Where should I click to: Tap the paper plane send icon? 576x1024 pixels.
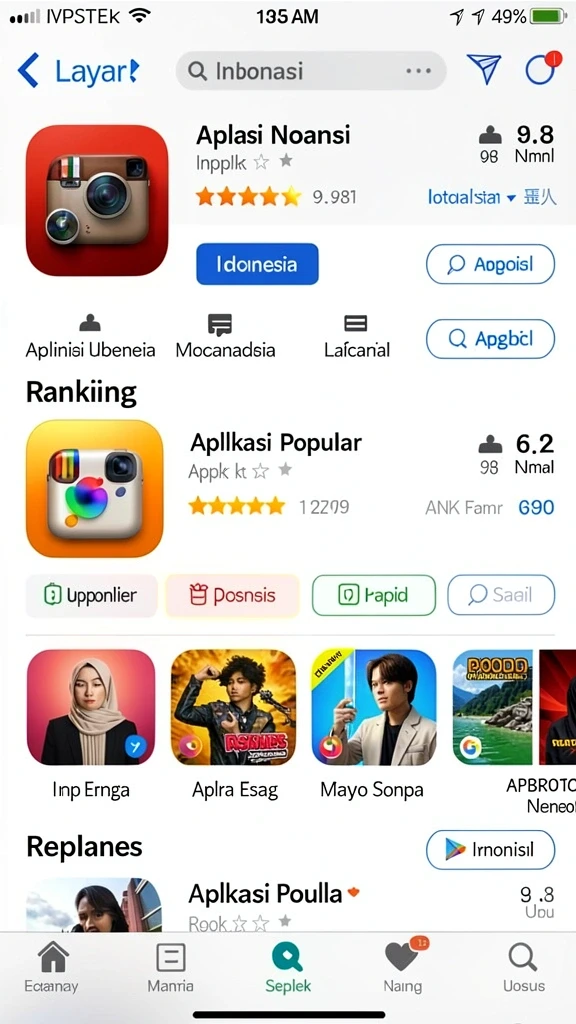(x=484, y=69)
